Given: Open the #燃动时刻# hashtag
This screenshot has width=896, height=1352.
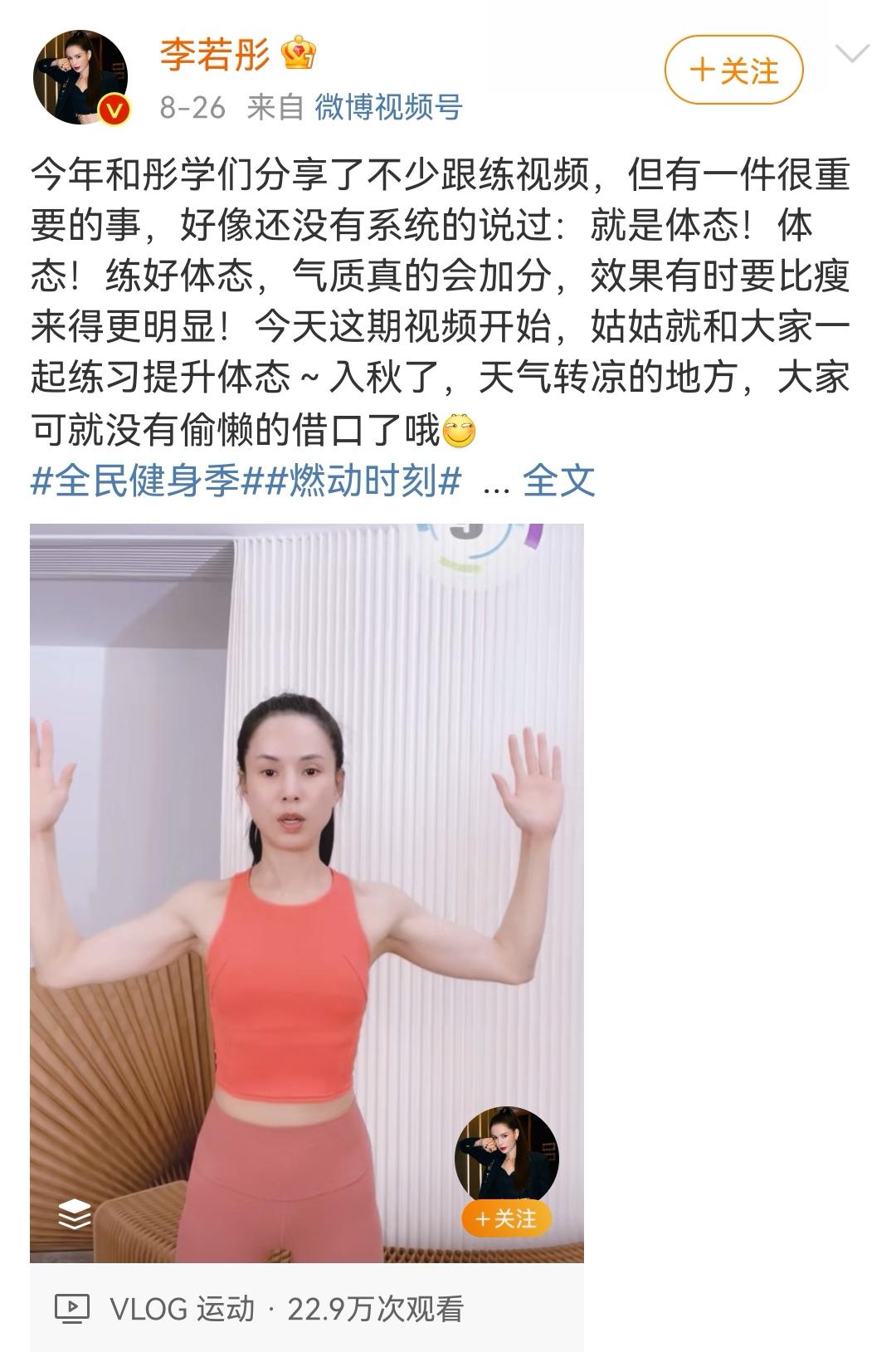Looking at the screenshot, I should coord(352,481).
